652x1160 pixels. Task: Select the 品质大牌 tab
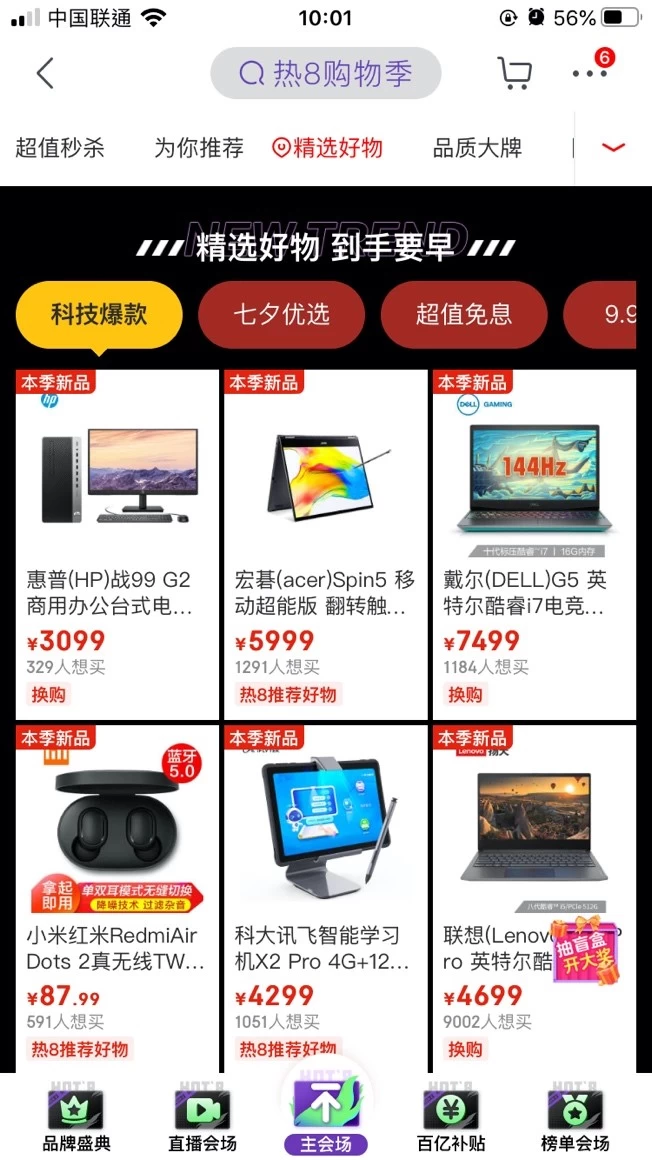[x=477, y=148]
